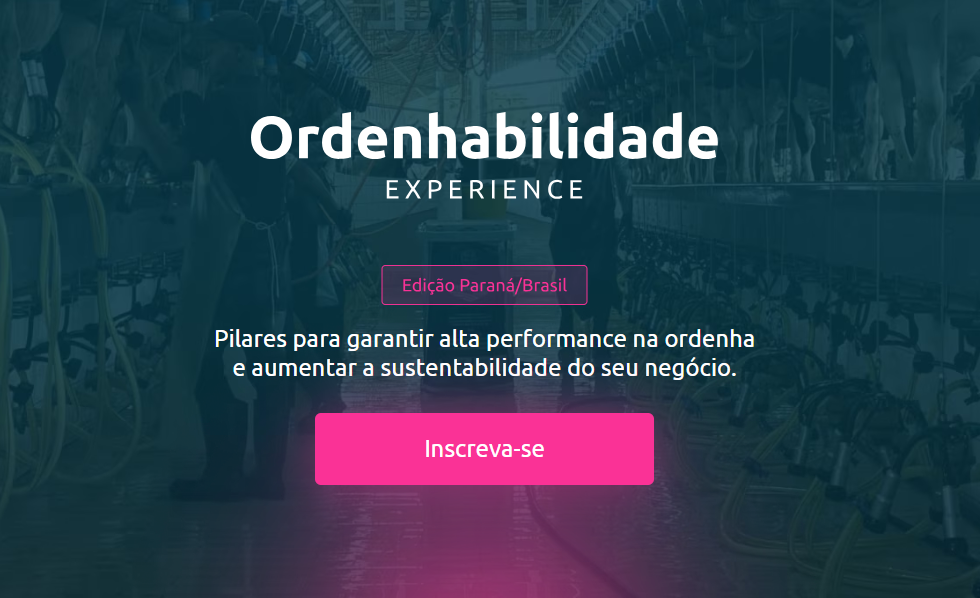This screenshot has width=980, height=598.
Task: Tap the Inscreva-se button
Action: 484,449
